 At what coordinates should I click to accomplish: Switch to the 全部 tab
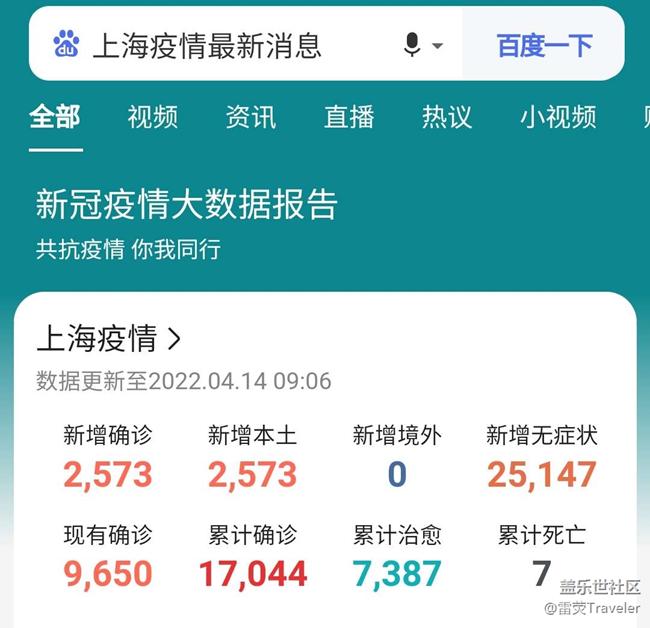pyautogui.click(x=55, y=117)
